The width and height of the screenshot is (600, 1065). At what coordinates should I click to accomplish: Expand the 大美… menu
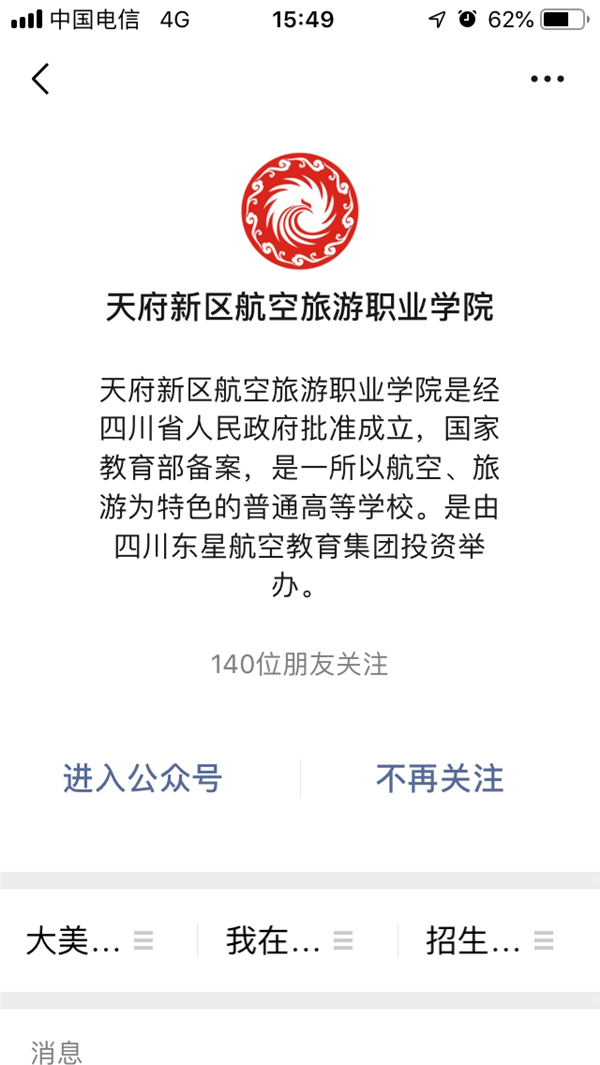pyautogui.click(x=90, y=940)
